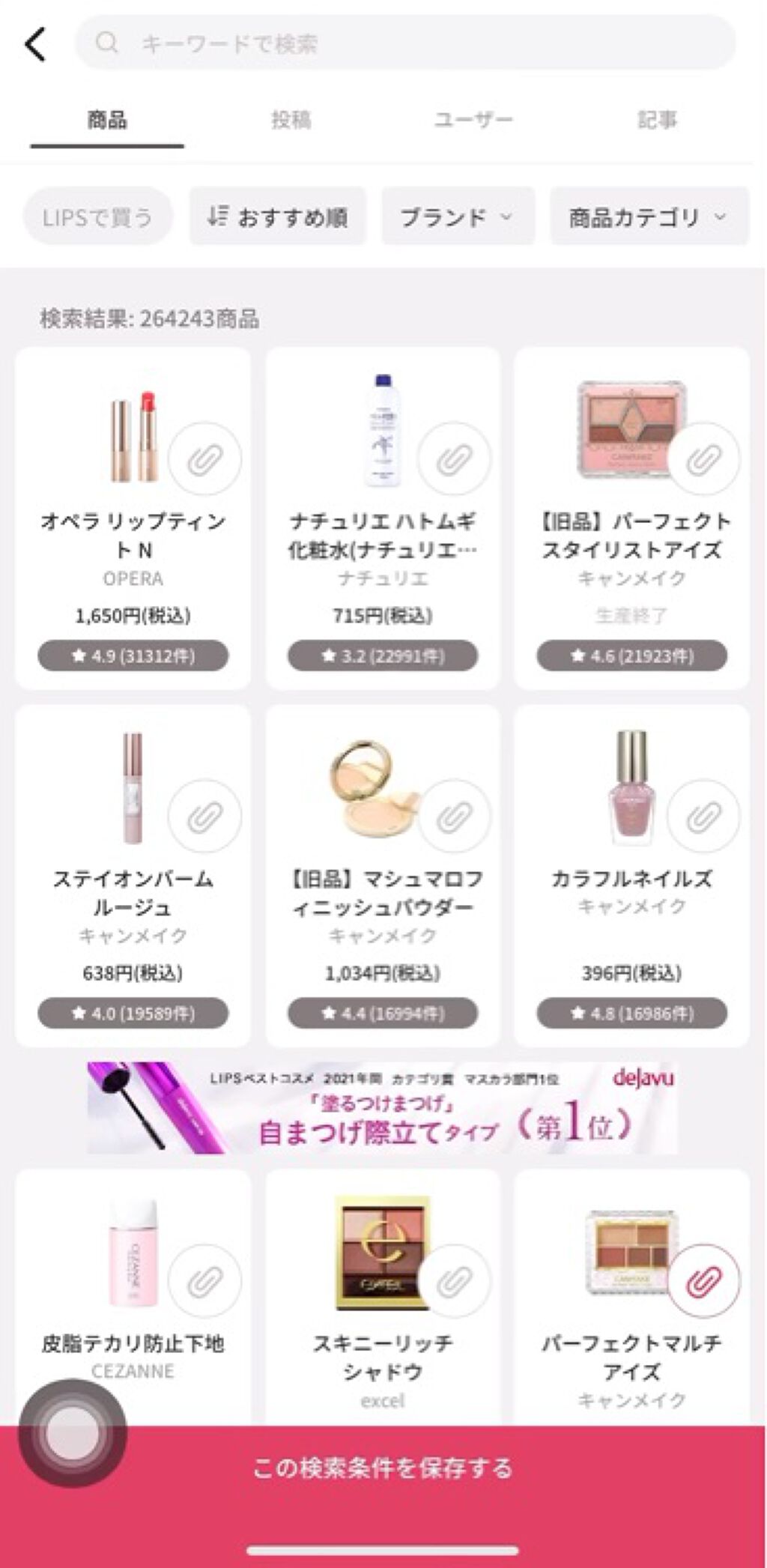This screenshot has width=767, height=1568.
Task: Switch to the 投稿 tab
Action: point(291,120)
